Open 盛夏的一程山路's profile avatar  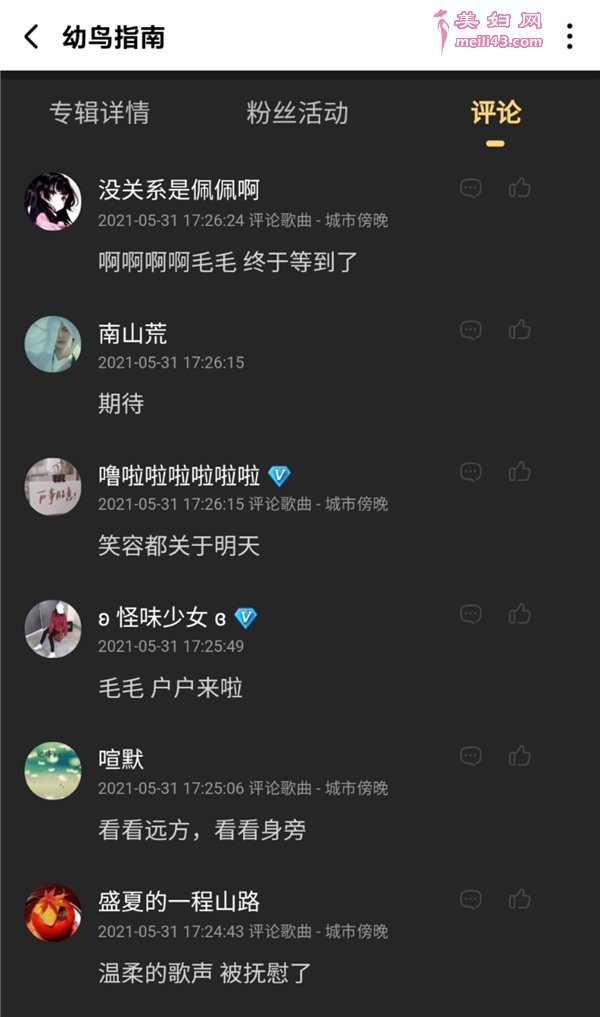(52, 912)
